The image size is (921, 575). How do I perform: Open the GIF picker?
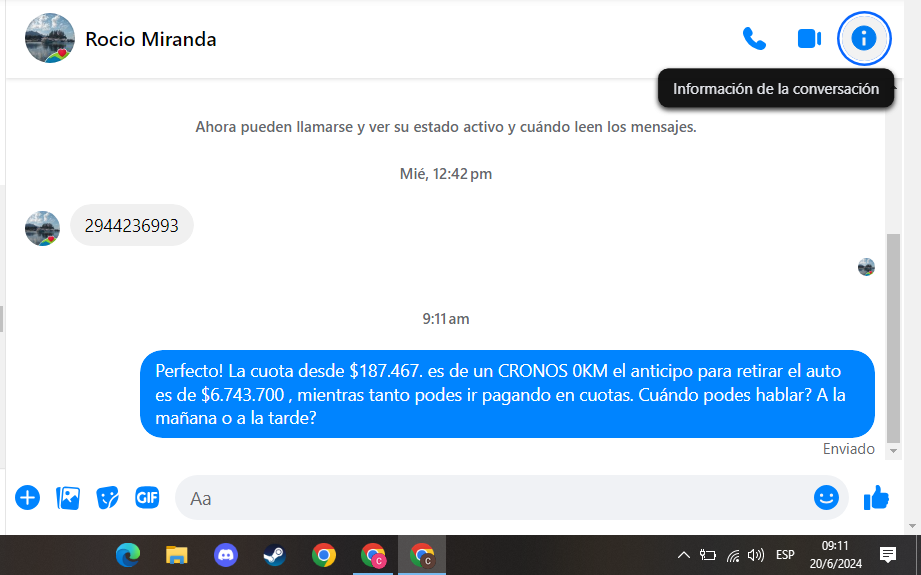(x=148, y=497)
